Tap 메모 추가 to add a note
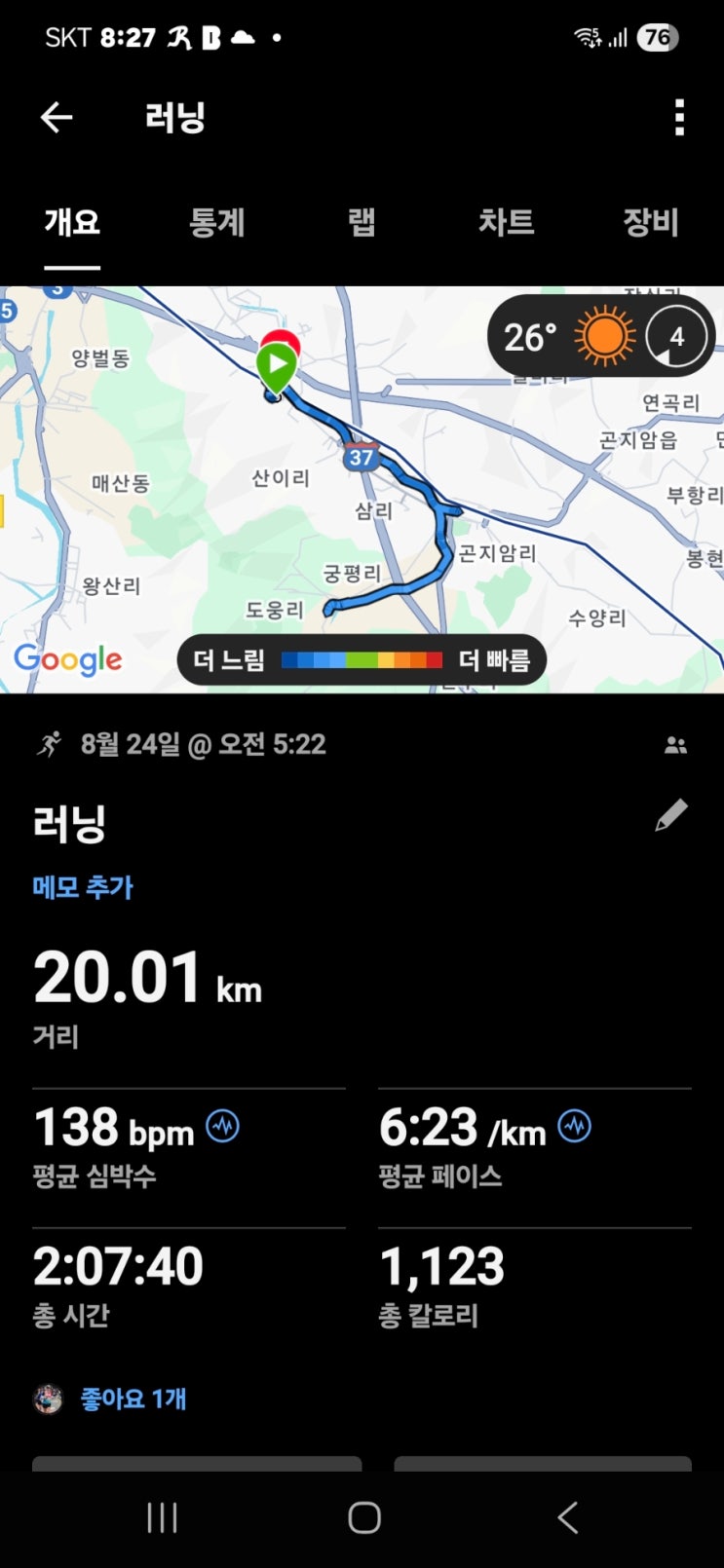 [x=83, y=887]
